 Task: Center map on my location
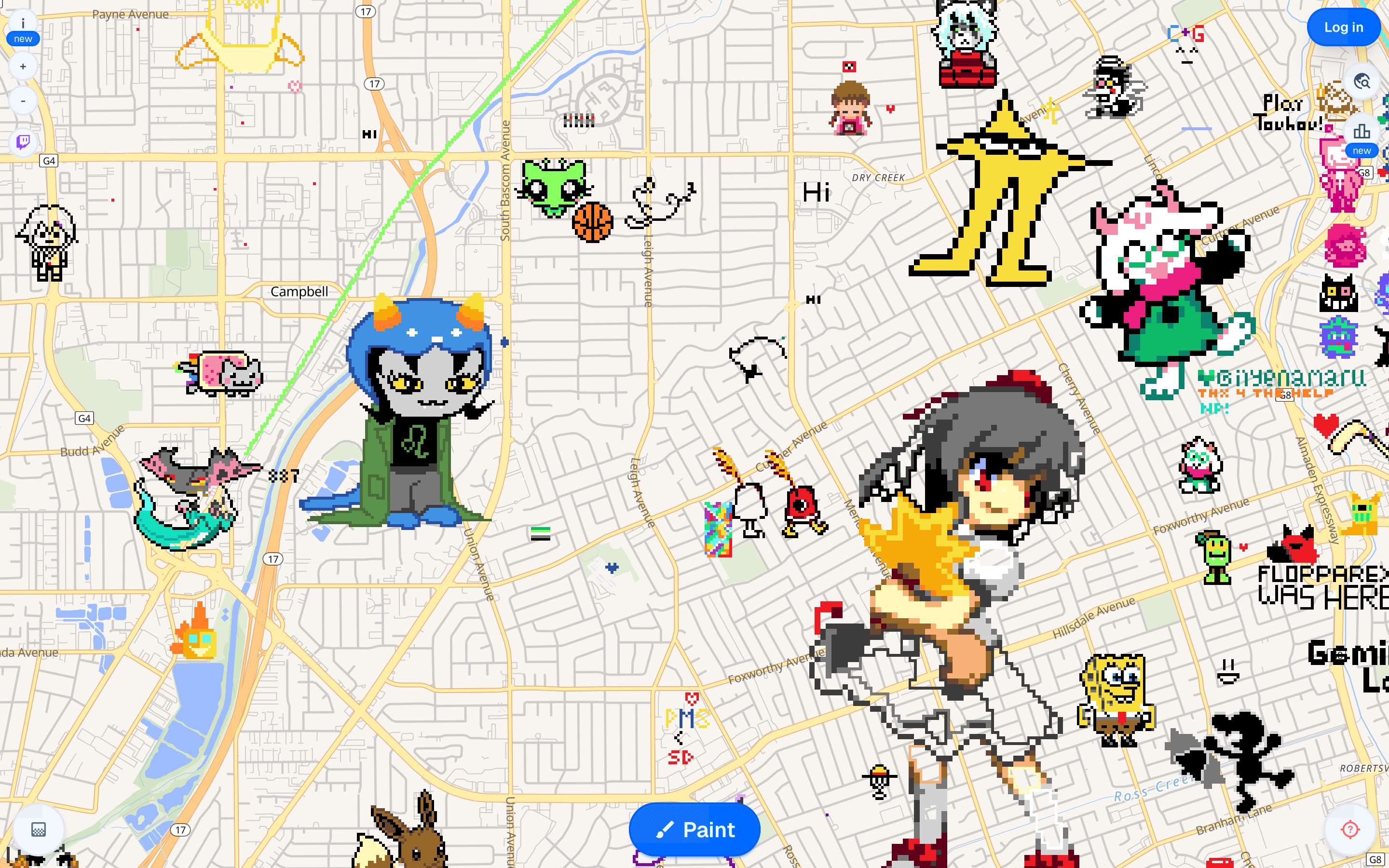(1350, 829)
